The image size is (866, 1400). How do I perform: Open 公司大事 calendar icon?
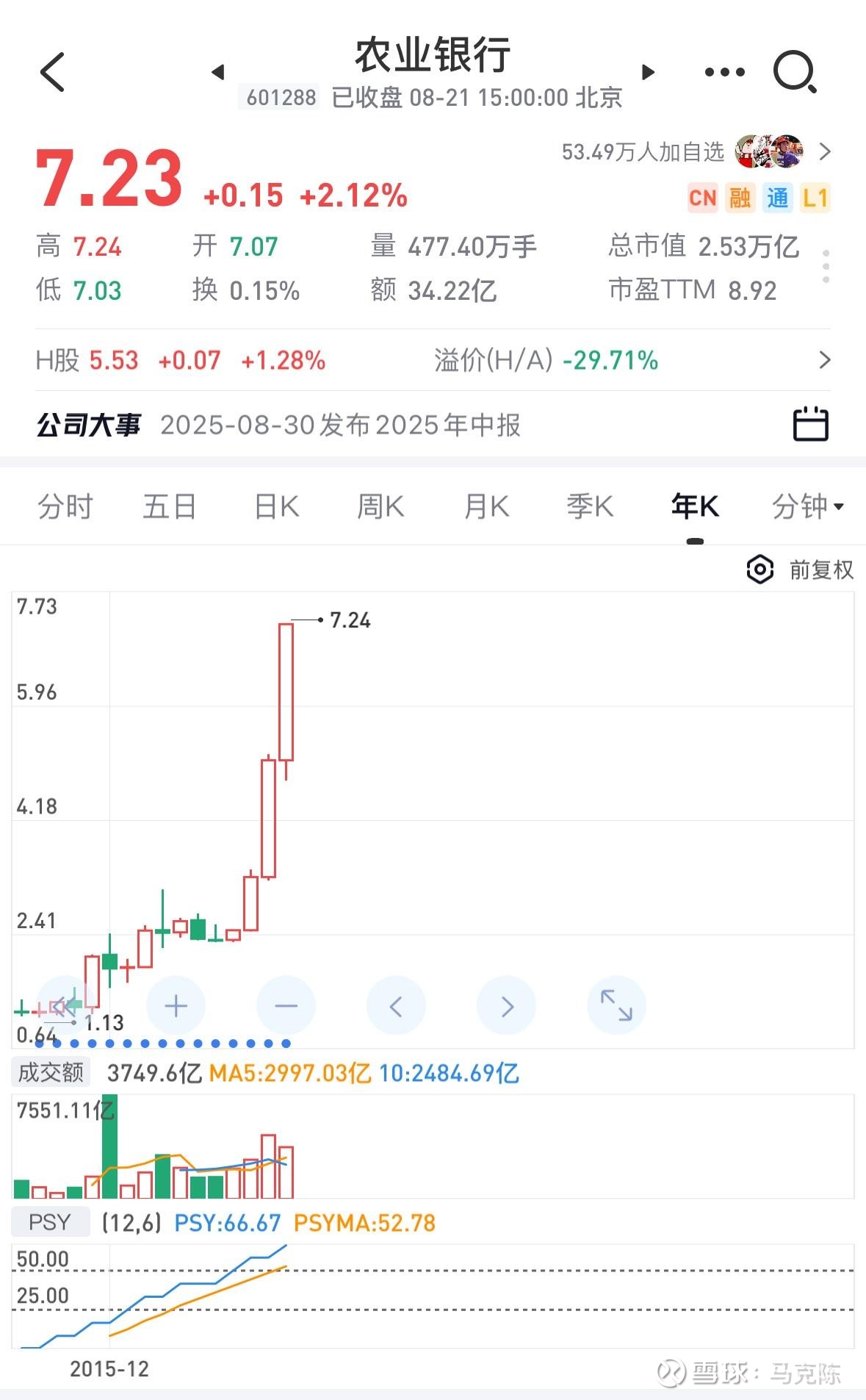pyautogui.click(x=811, y=424)
